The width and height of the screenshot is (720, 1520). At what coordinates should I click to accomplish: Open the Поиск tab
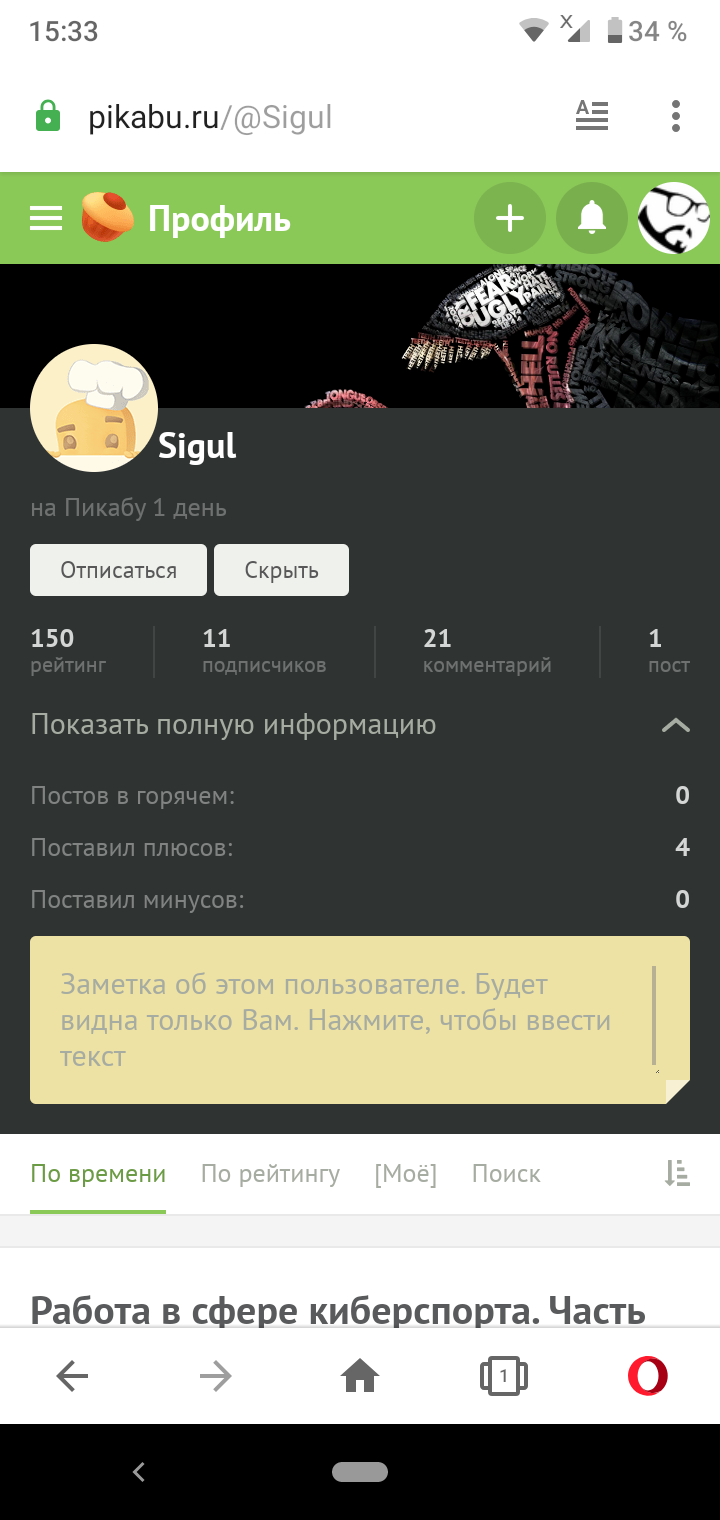point(506,1174)
